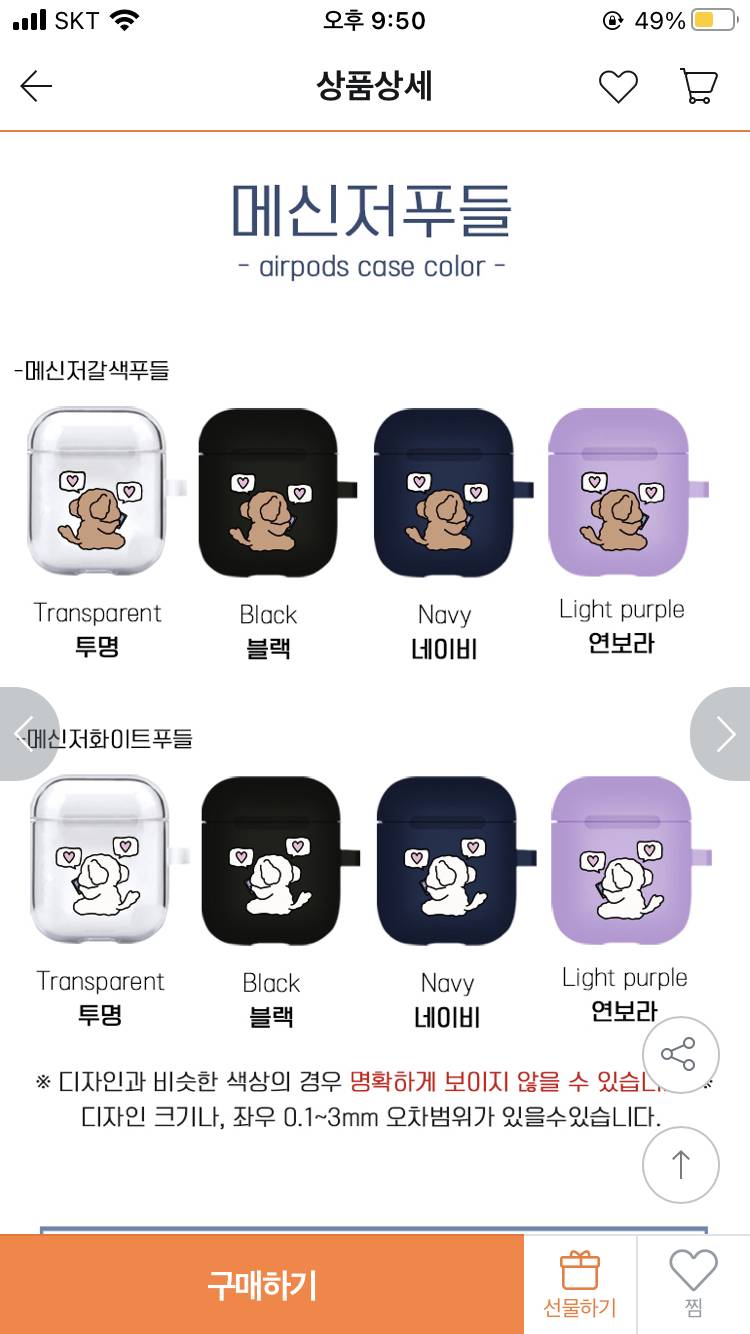The image size is (750, 1334).
Task: Show the next product image
Action: [x=724, y=733]
